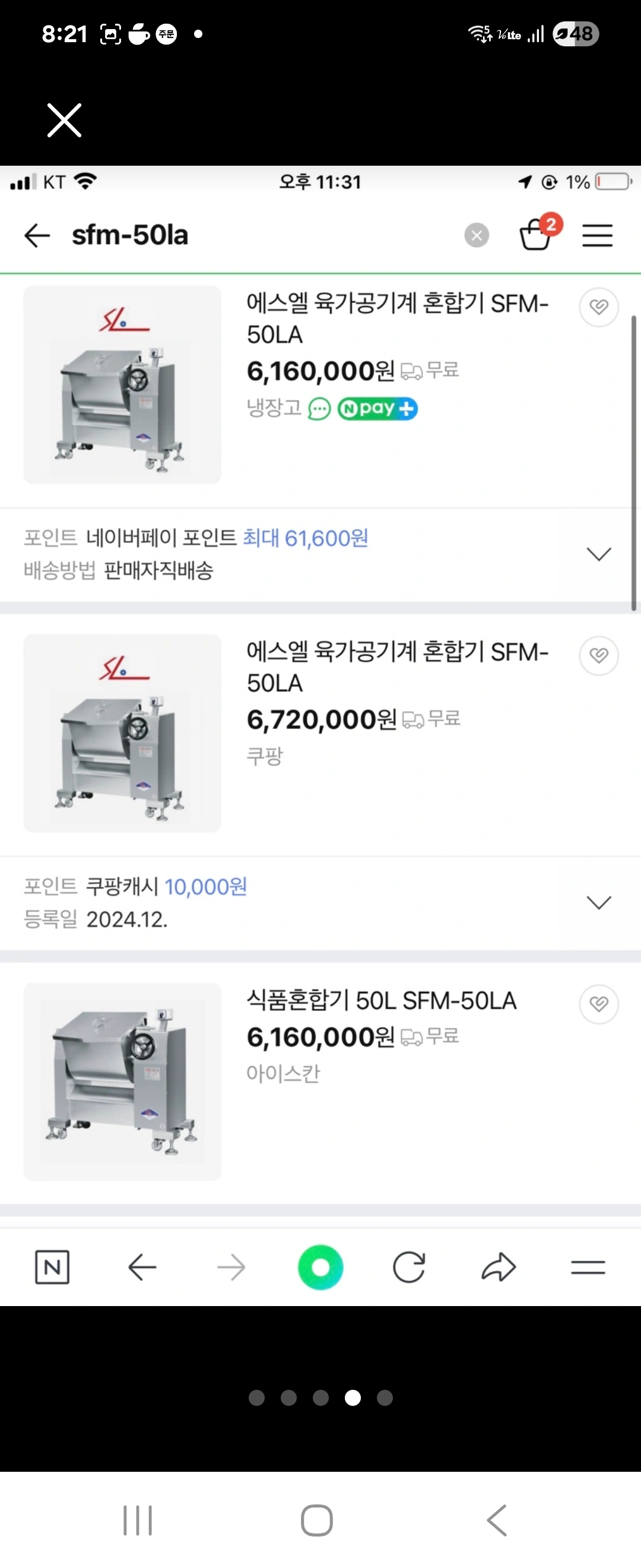
Task: Open the share icon in bottom toolbar
Action: coord(498,1267)
